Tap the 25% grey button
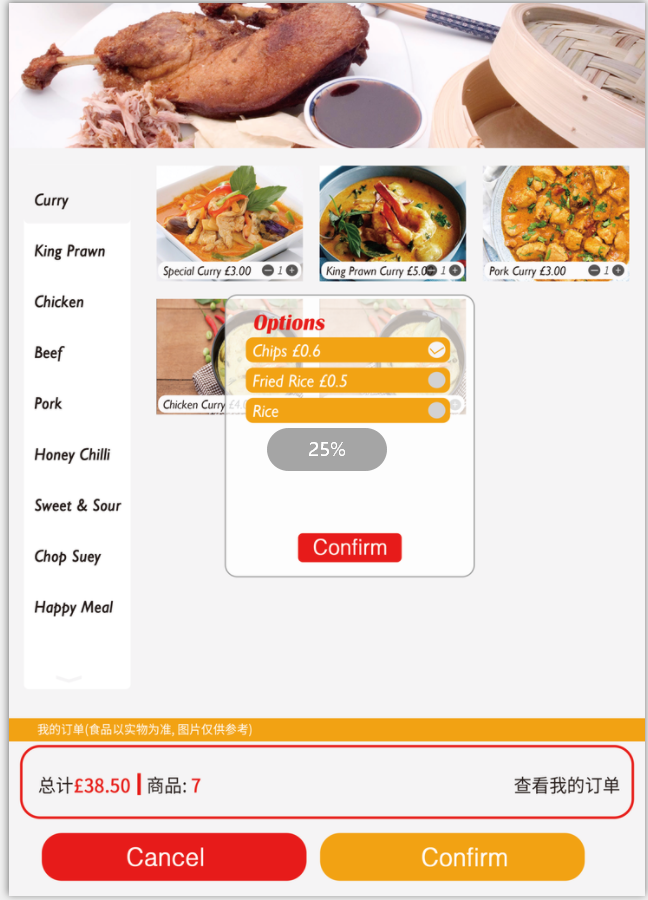This screenshot has width=648, height=900. point(326,450)
